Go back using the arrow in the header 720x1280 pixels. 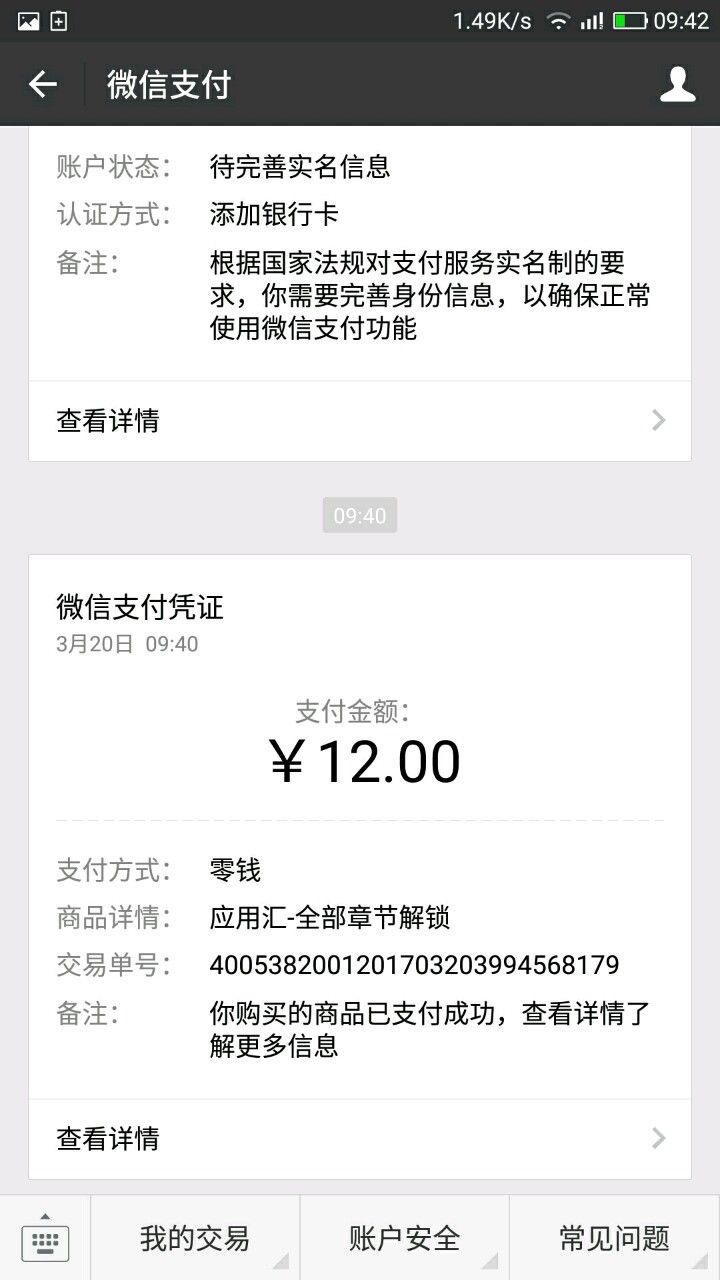coord(42,85)
